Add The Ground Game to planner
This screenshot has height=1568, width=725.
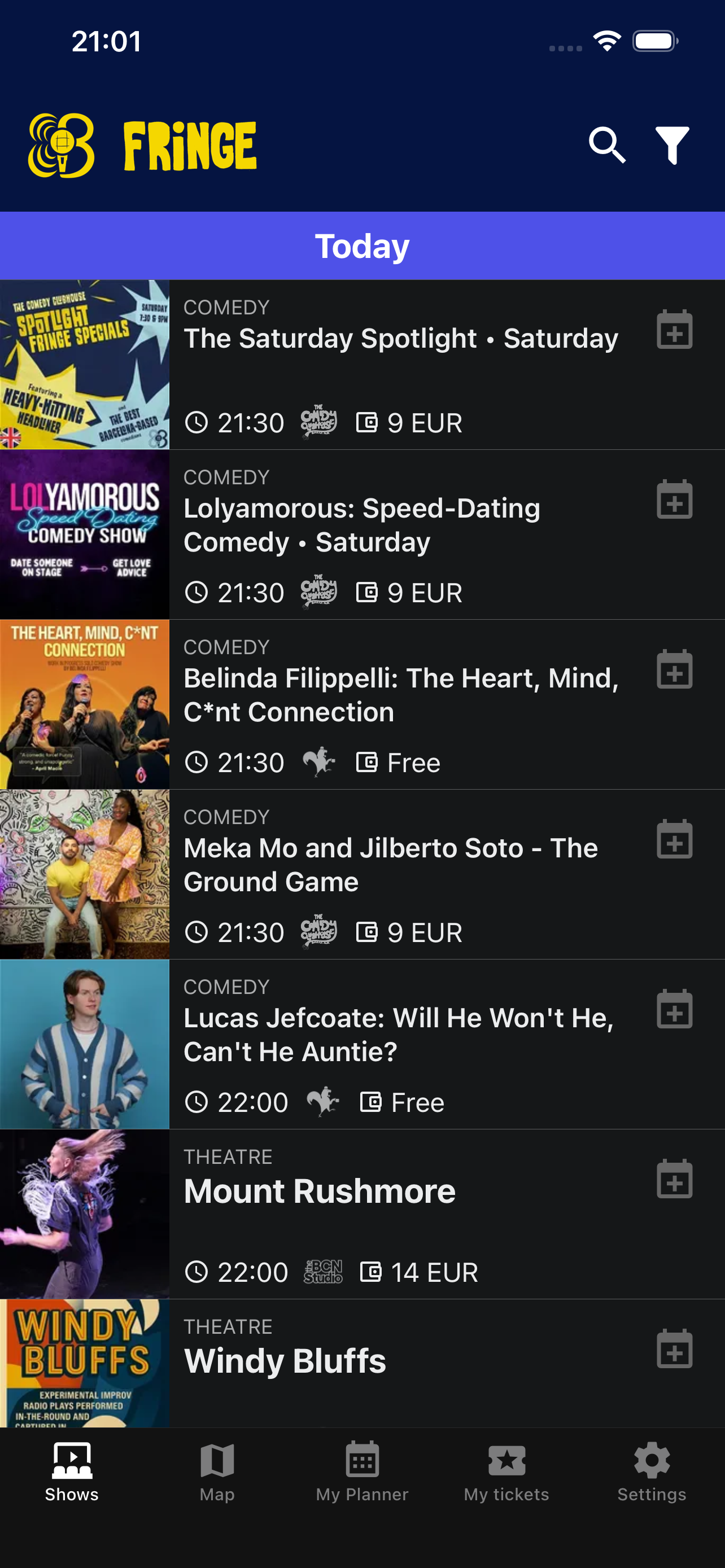pos(675,839)
